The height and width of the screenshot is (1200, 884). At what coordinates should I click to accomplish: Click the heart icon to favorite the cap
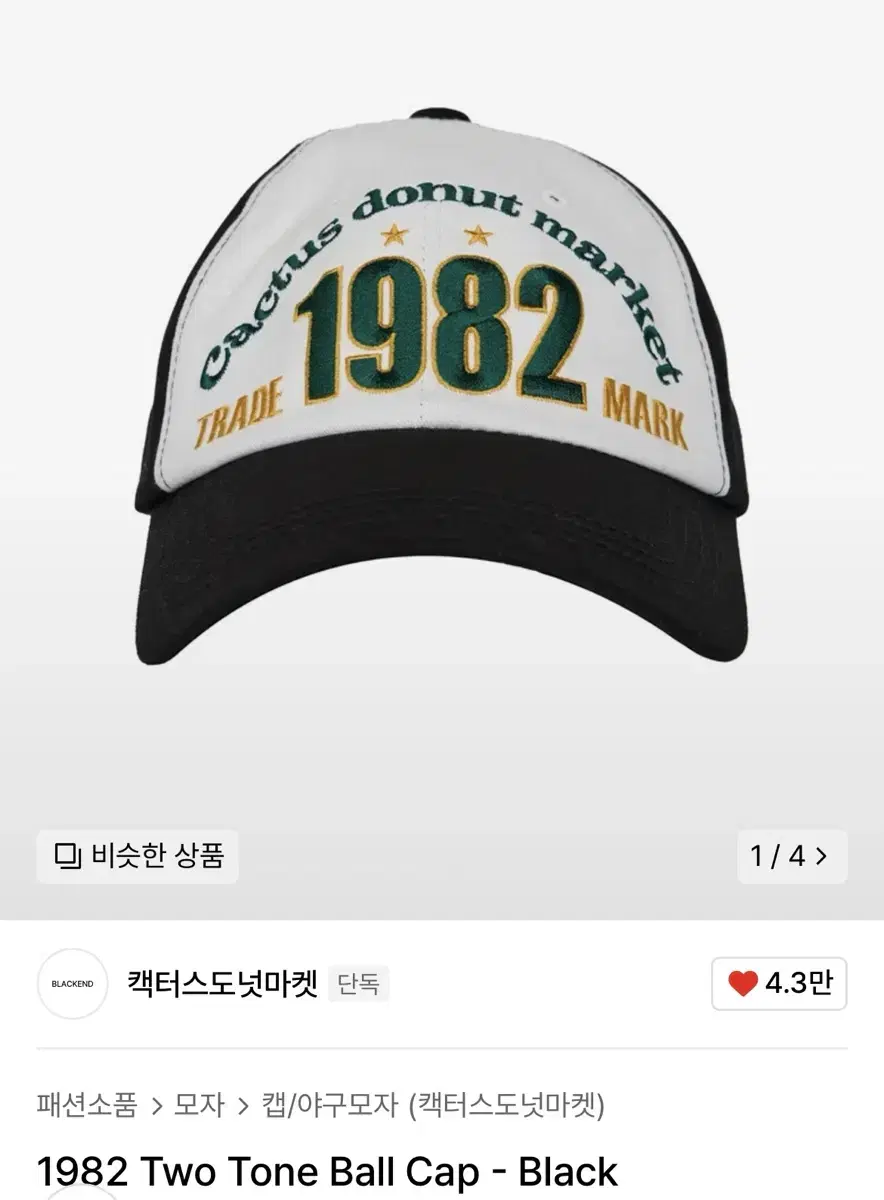(742, 984)
